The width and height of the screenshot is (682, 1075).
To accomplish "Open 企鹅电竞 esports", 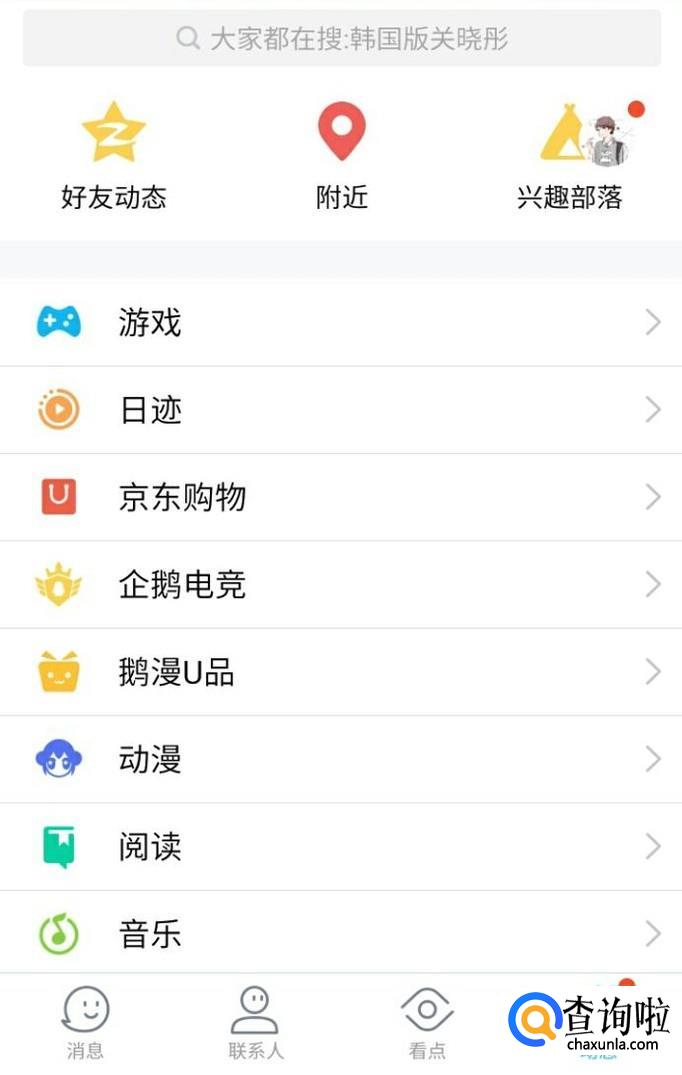I will [340, 585].
